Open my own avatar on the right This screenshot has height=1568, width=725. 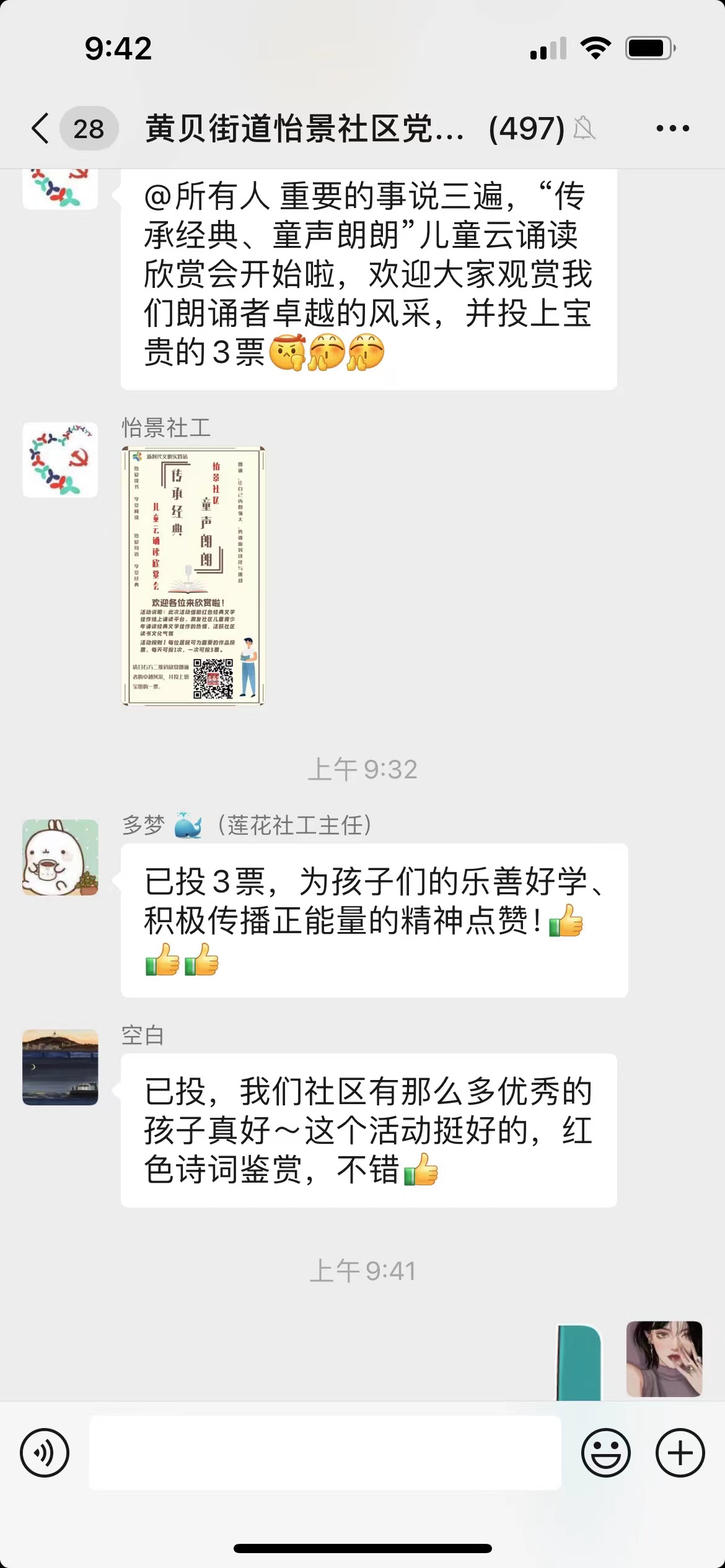(664, 1359)
